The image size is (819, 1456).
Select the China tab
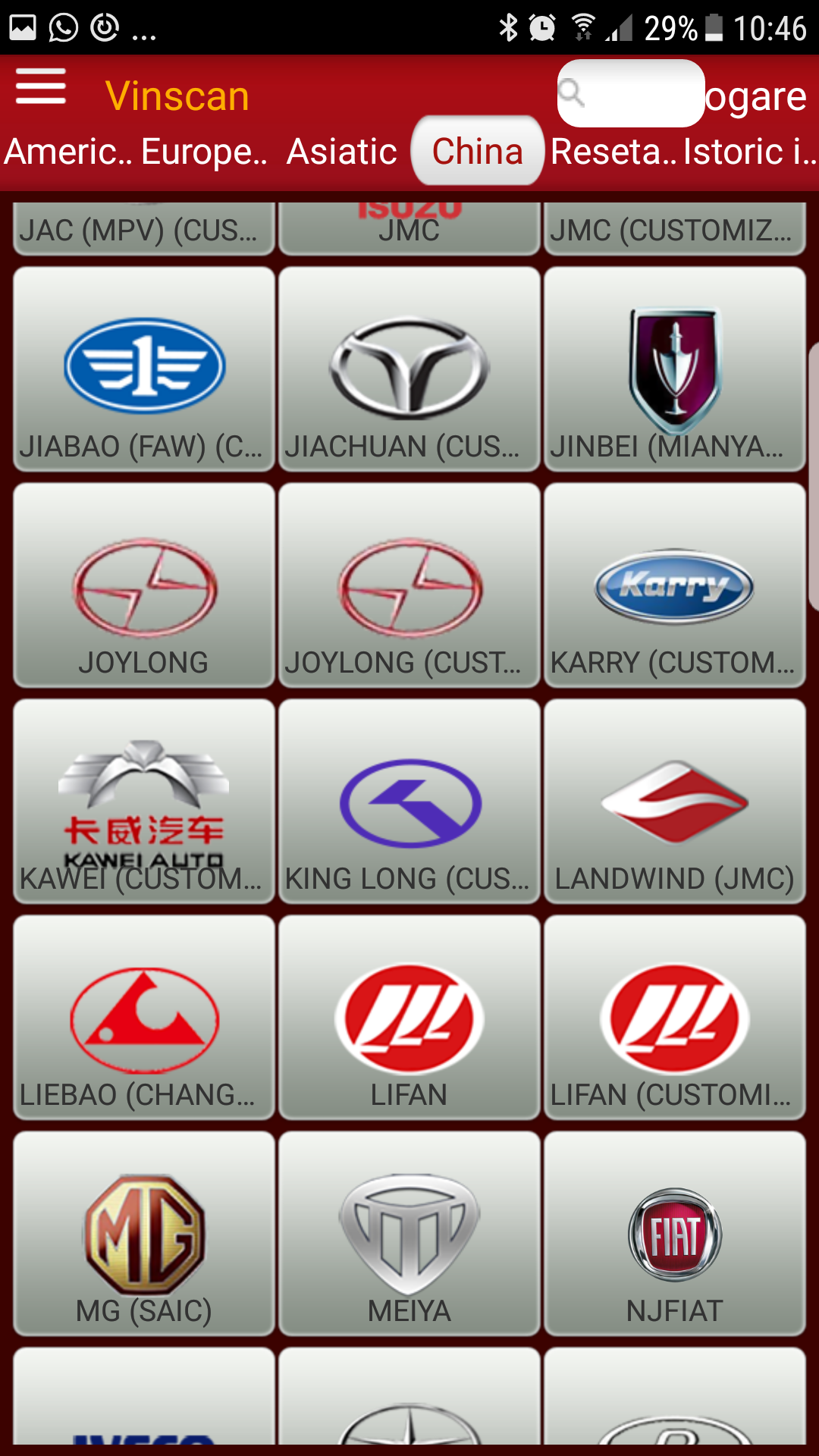point(477,152)
